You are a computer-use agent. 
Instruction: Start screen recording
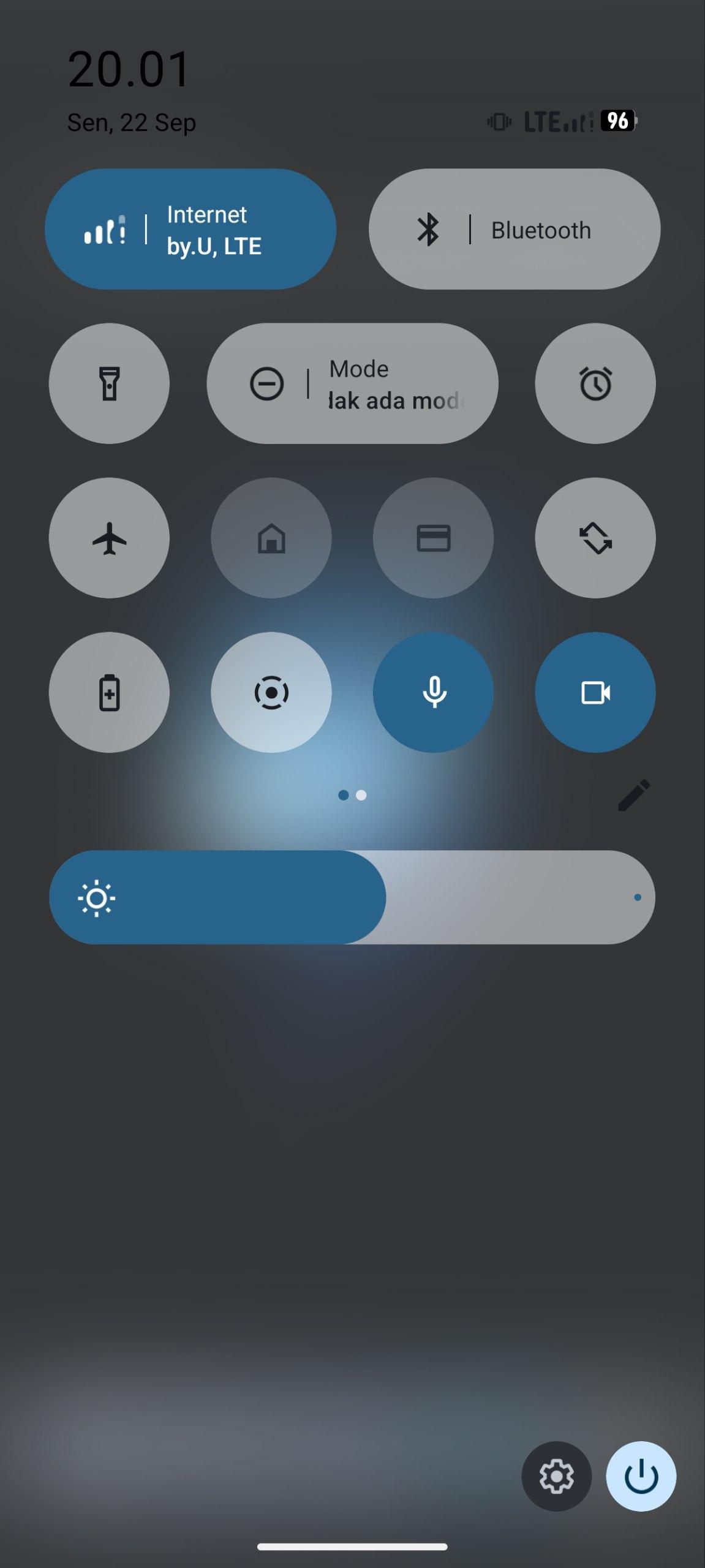coord(271,692)
